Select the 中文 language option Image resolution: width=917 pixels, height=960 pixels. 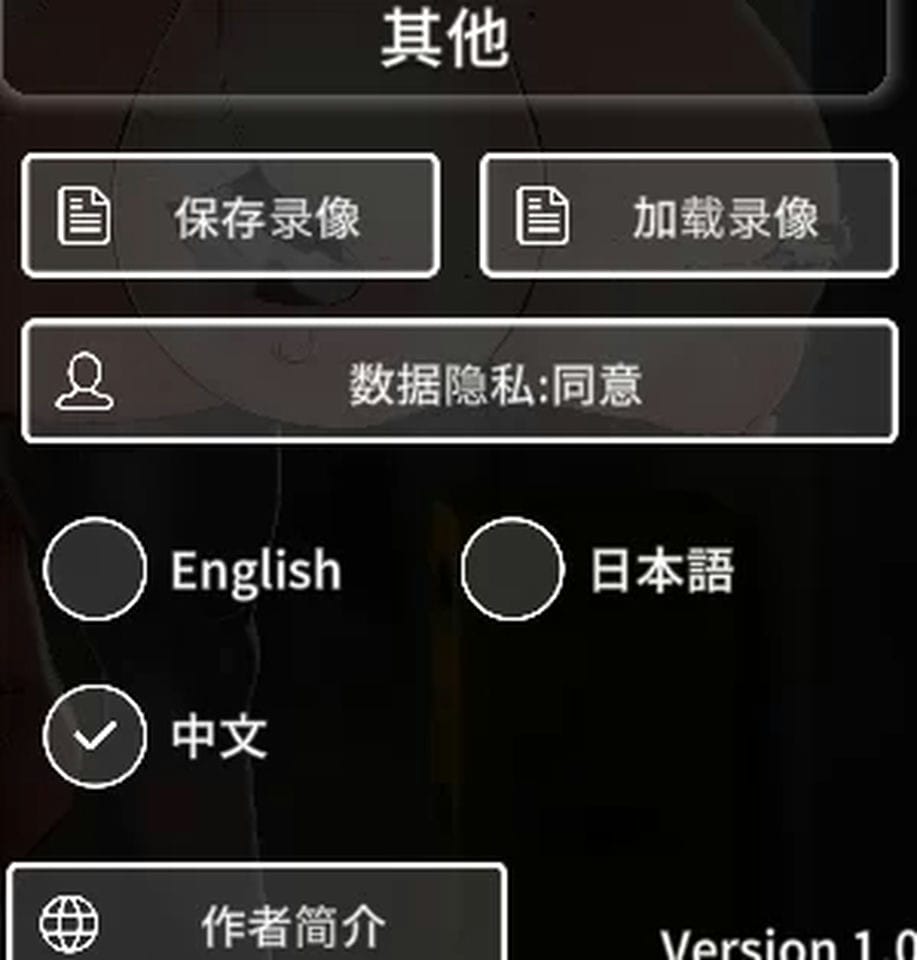(95, 737)
